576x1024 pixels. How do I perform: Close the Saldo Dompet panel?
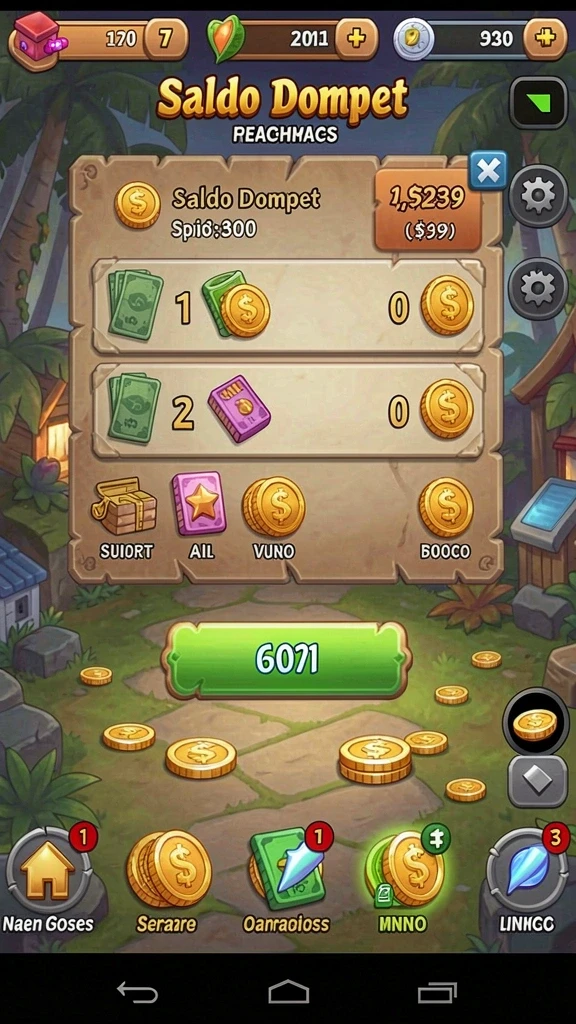click(x=488, y=171)
